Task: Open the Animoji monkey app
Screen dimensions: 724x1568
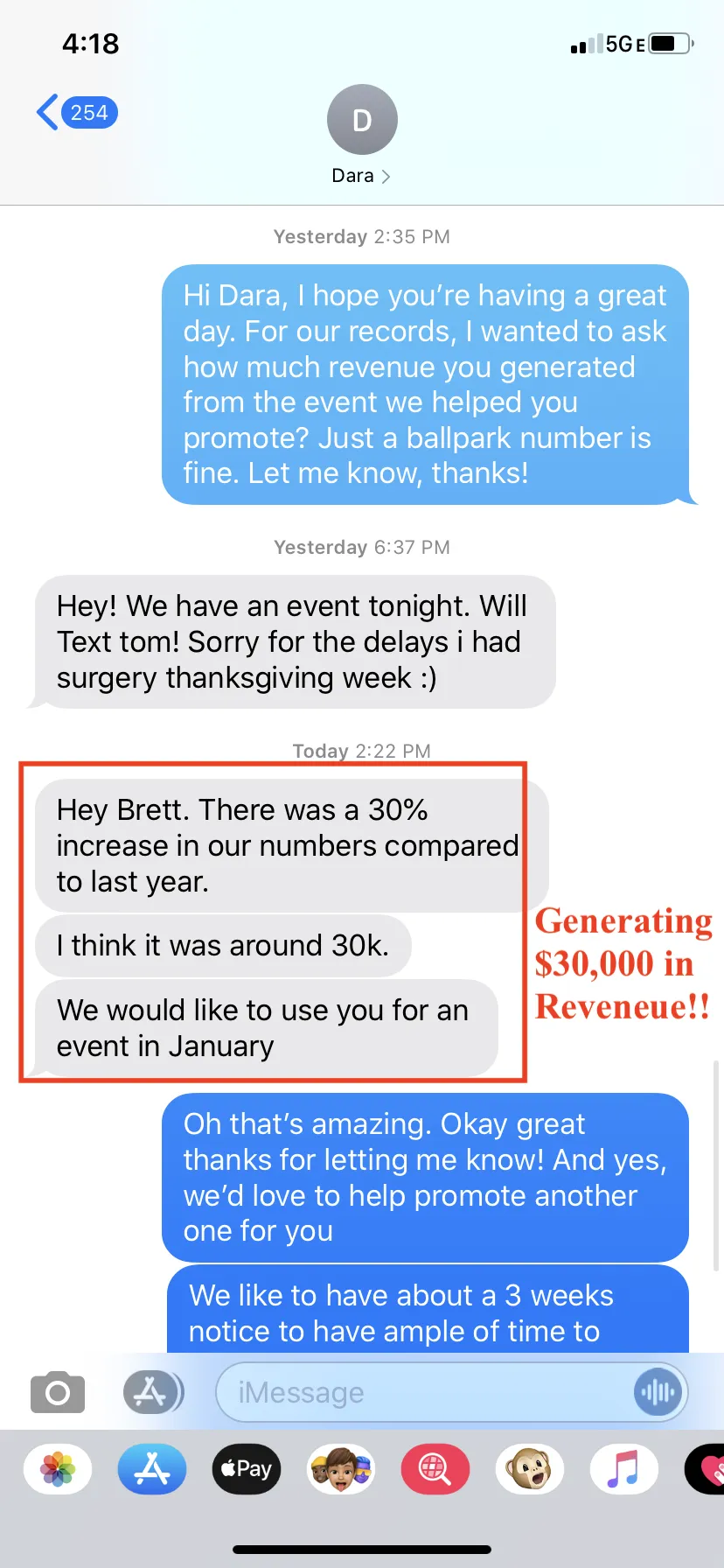Action: point(530,1469)
